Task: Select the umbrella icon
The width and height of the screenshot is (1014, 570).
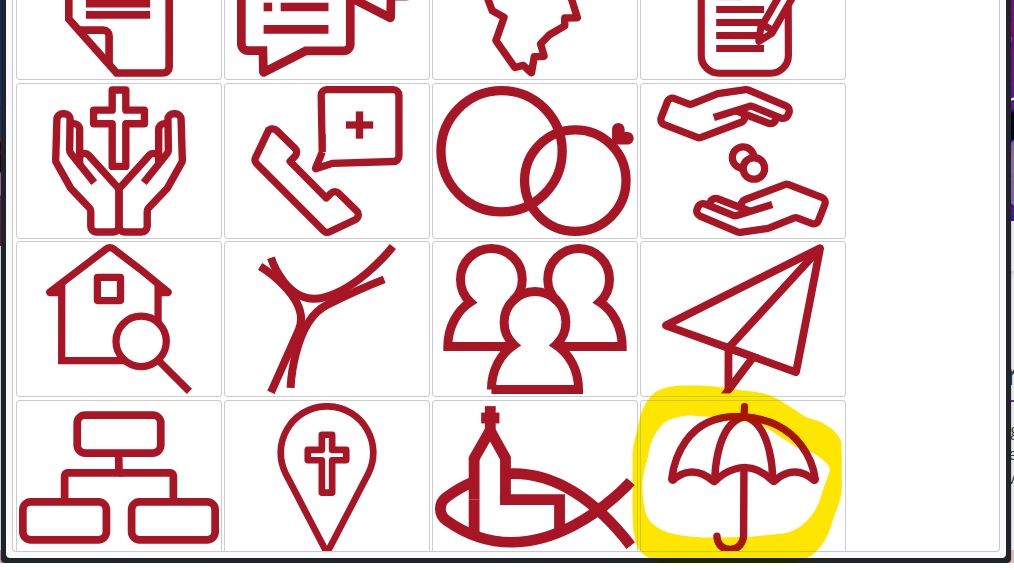Action: click(x=742, y=476)
